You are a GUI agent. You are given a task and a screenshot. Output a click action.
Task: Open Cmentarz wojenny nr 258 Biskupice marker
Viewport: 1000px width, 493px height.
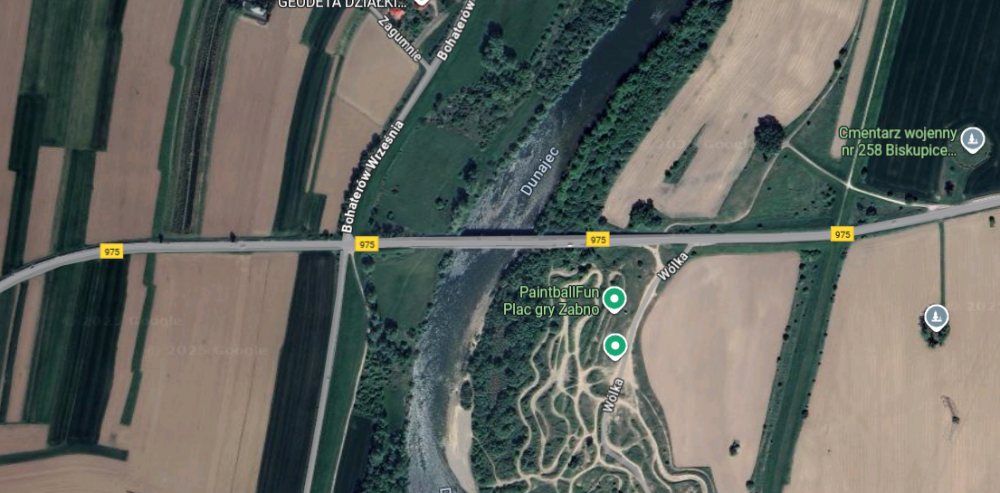[971, 140]
